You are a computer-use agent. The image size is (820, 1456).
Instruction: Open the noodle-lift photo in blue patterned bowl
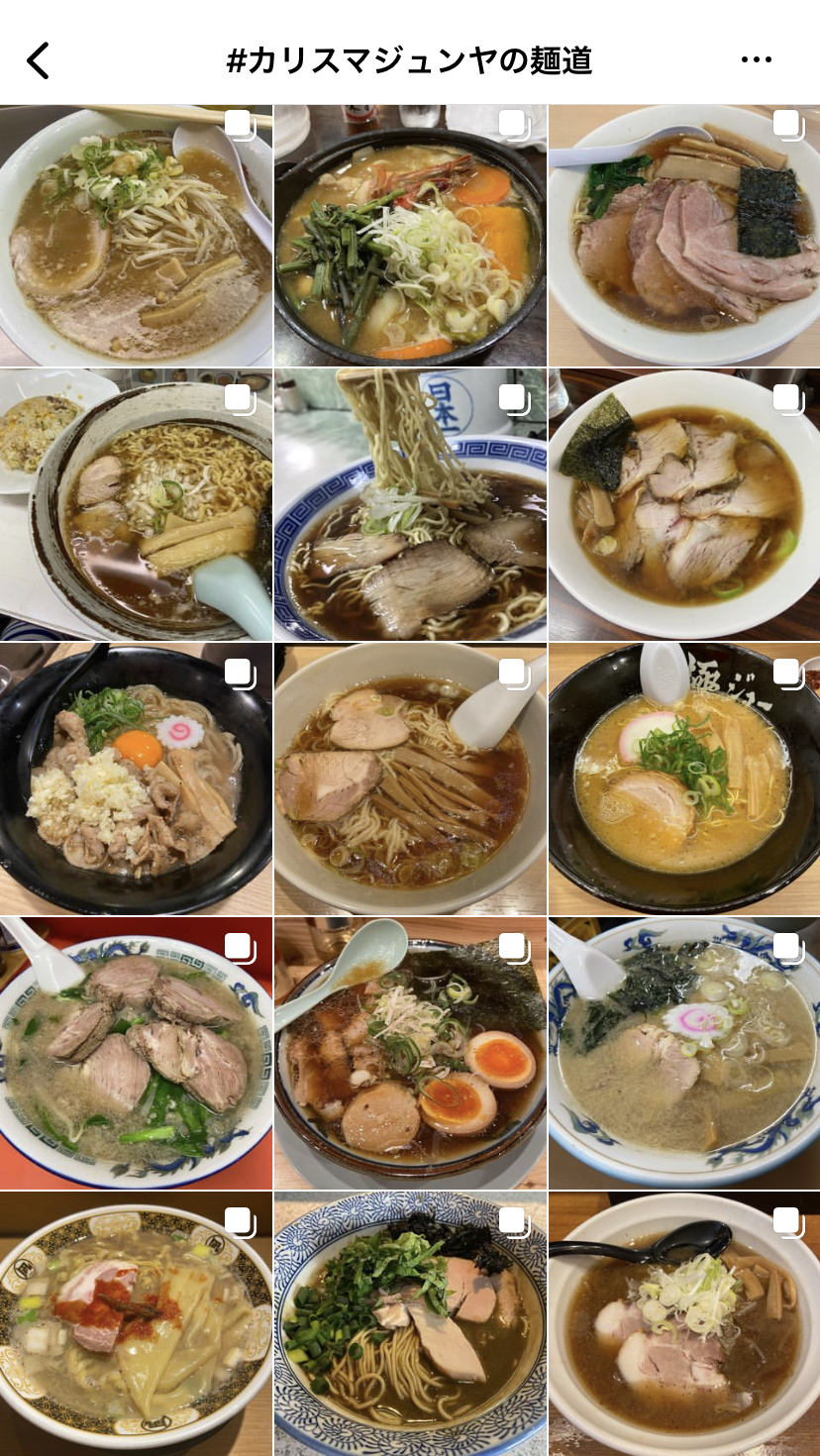[410, 505]
